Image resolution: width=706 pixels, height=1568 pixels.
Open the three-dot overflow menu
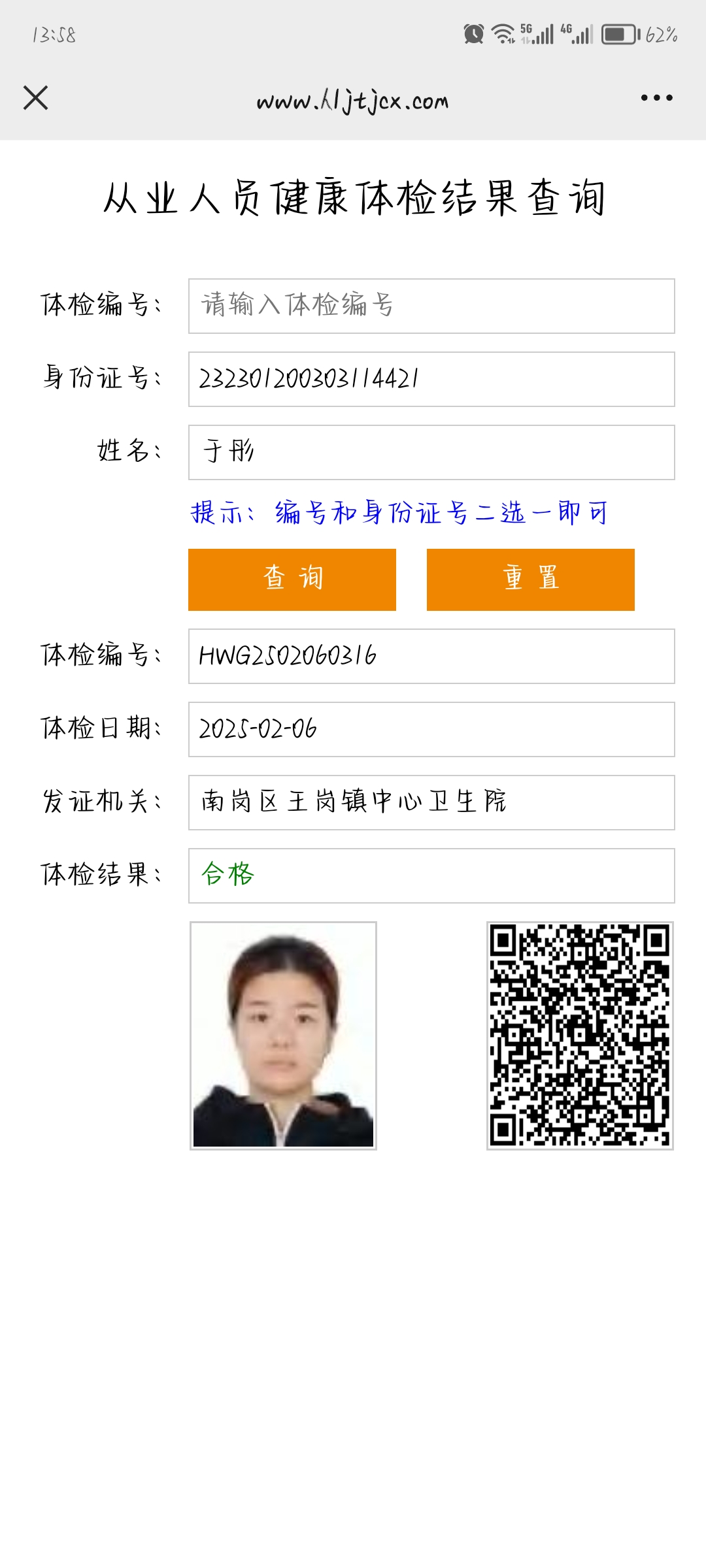pos(656,98)
